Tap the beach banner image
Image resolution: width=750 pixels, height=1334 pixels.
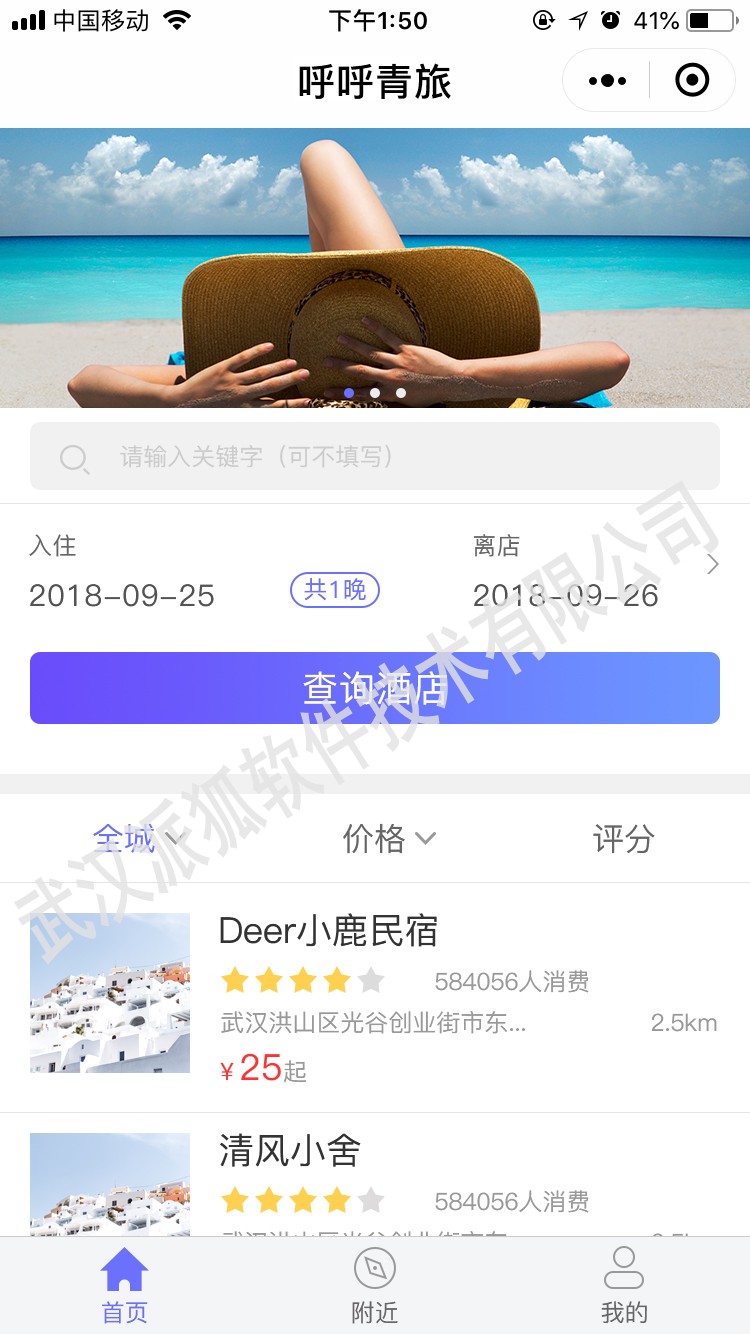pos(375,268)
